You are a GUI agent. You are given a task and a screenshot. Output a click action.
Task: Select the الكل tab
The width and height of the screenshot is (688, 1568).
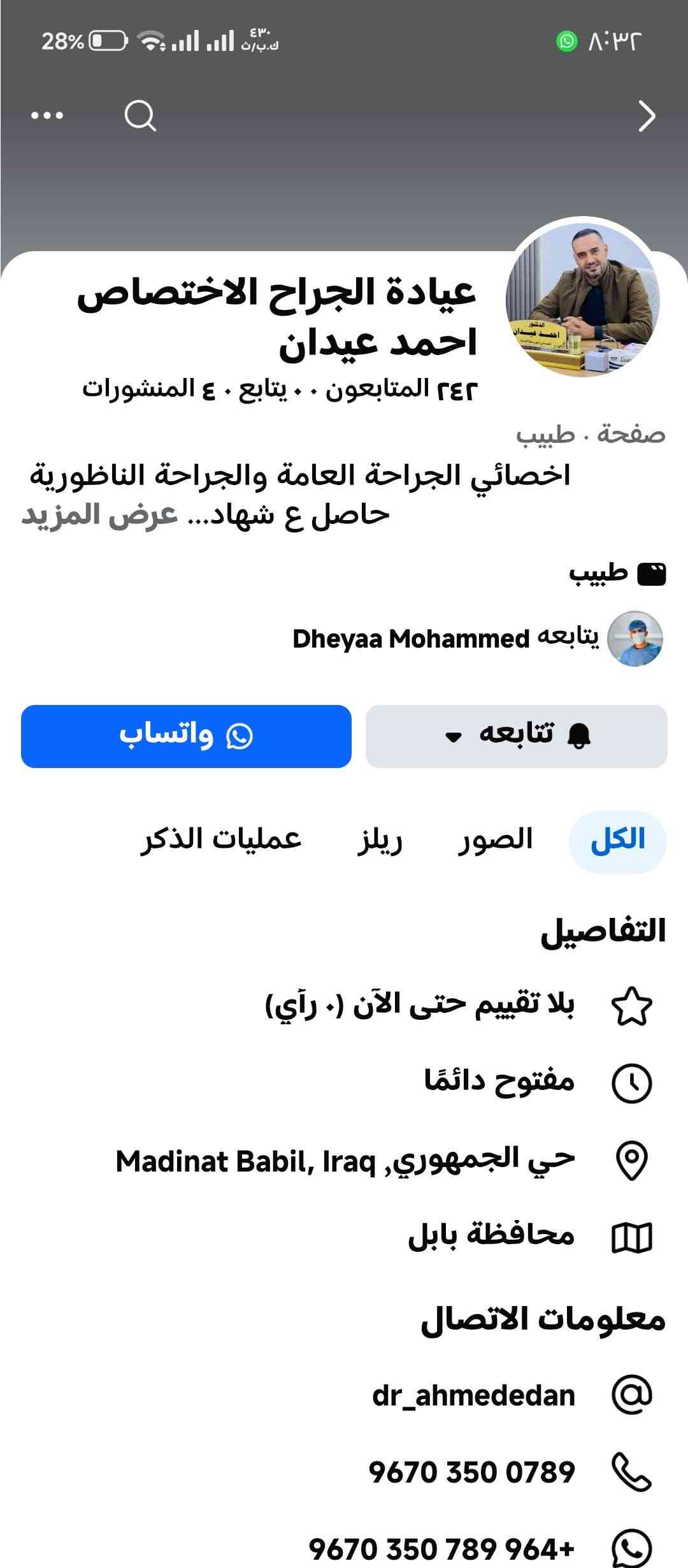617,840
